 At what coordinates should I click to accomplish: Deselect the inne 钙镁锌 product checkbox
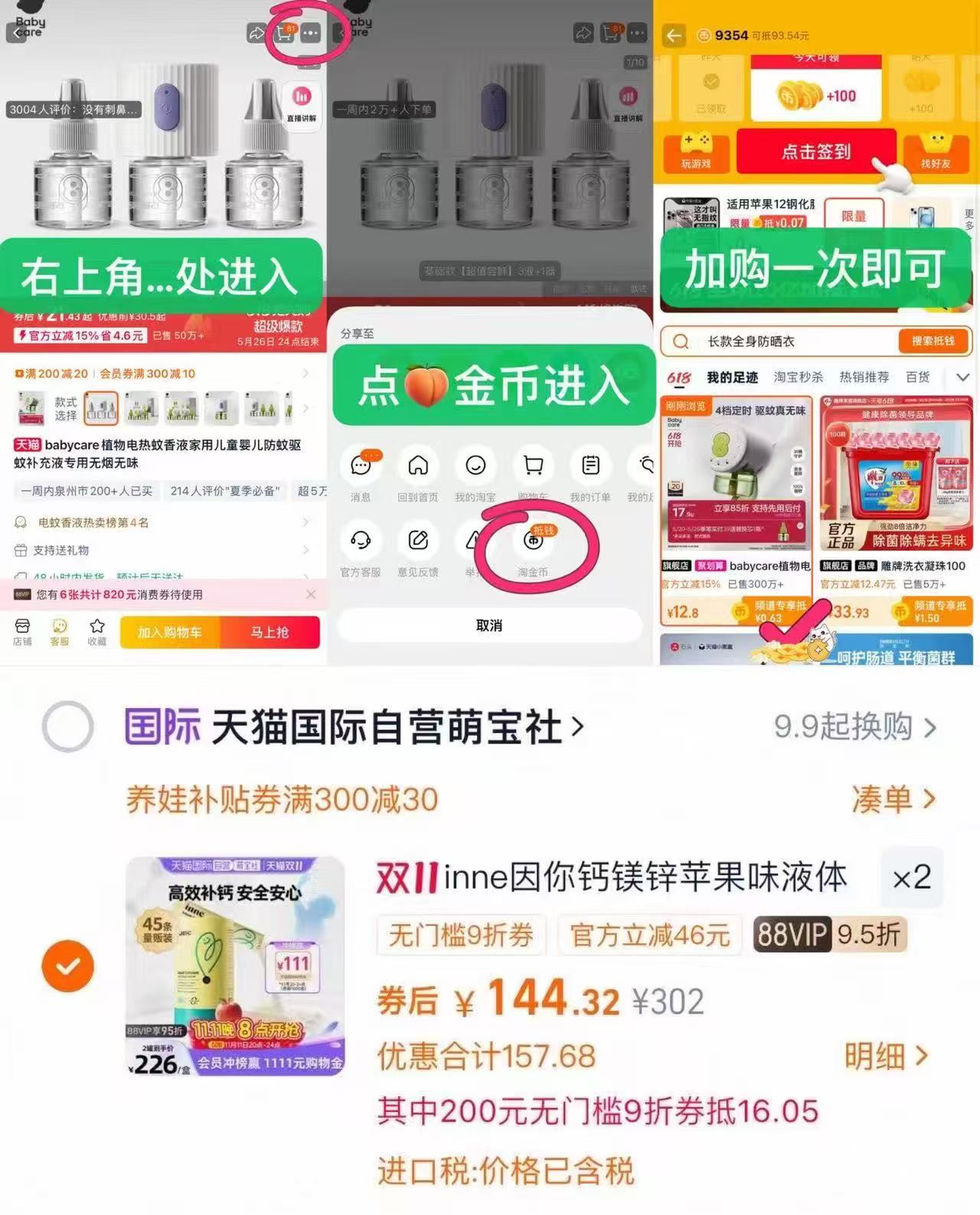[x=67, y=965]
